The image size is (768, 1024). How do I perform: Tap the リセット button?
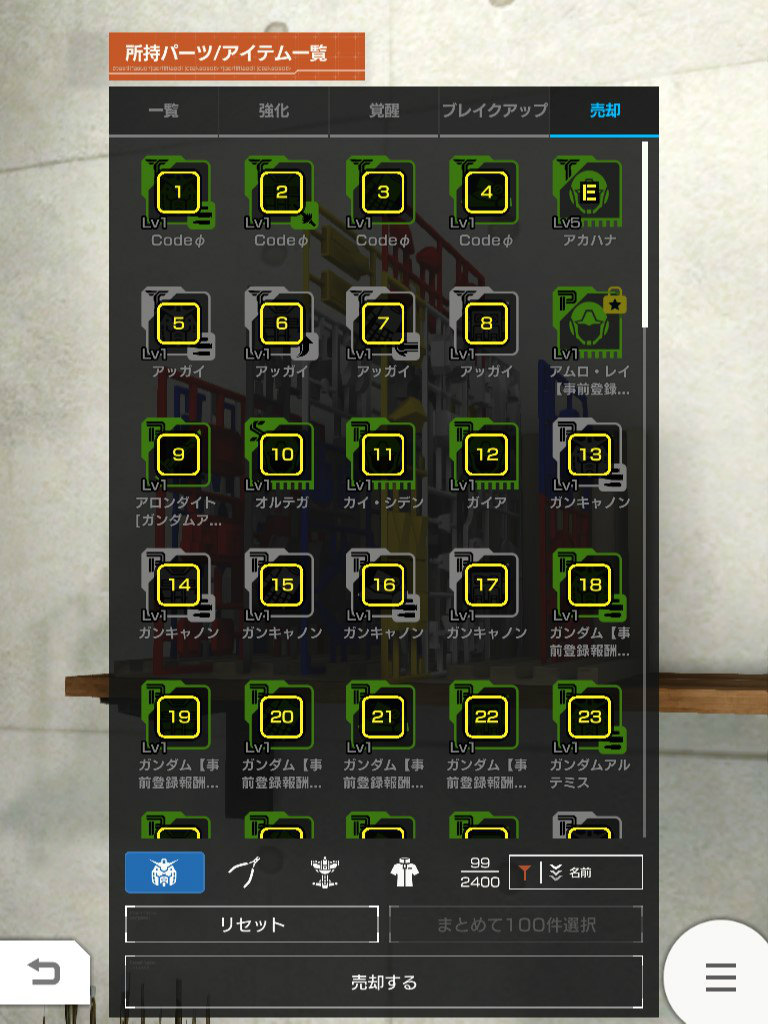(x=252, y=924)
